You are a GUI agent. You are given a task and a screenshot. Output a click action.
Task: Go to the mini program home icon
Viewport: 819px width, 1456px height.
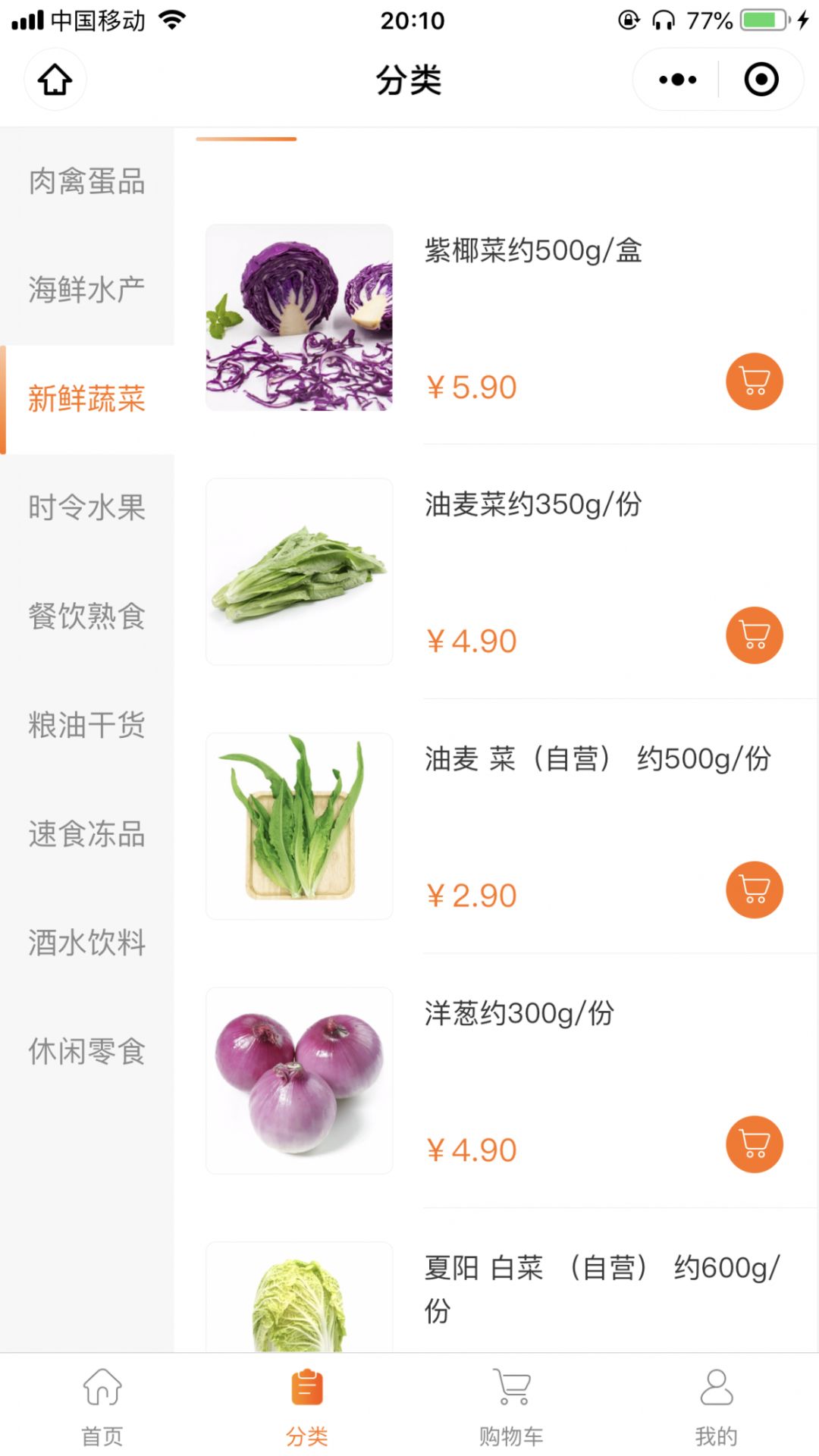tap(55, 80)
